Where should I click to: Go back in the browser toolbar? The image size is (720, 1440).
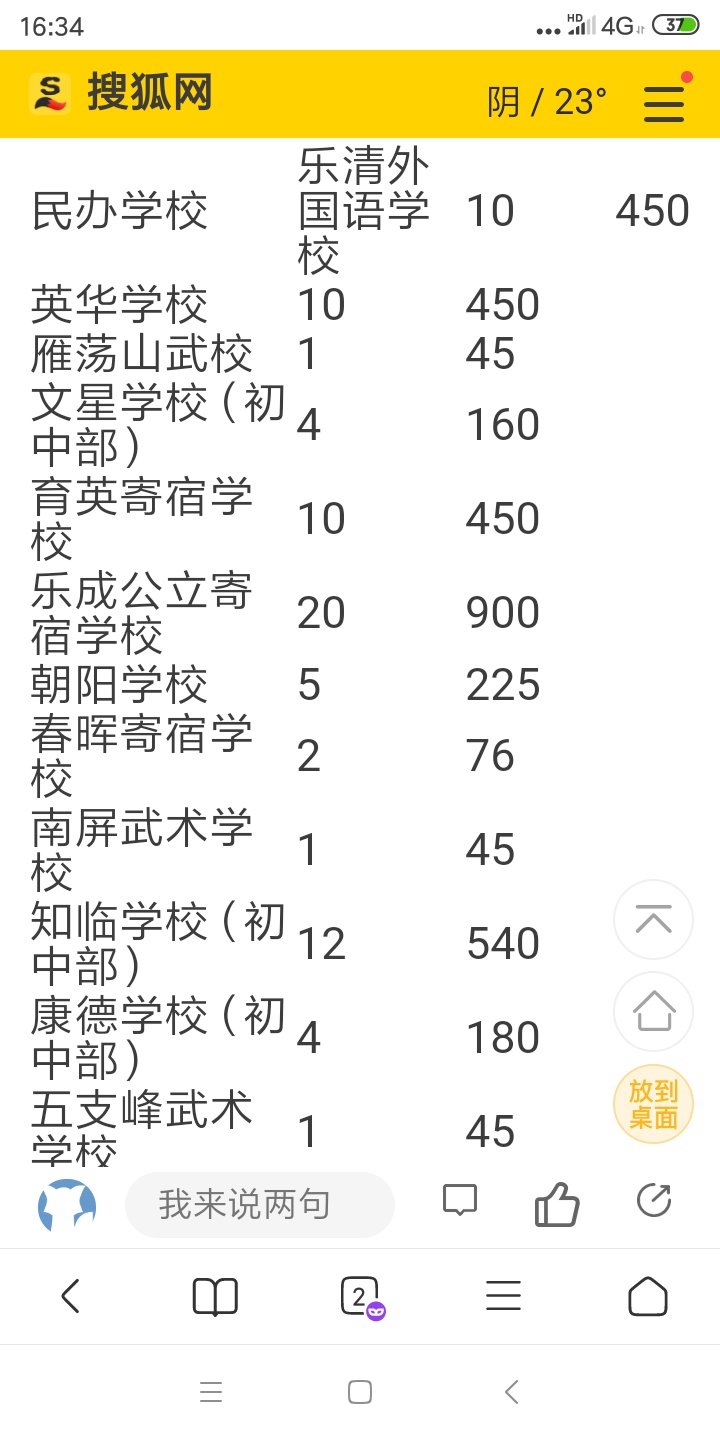point(70,1296)
